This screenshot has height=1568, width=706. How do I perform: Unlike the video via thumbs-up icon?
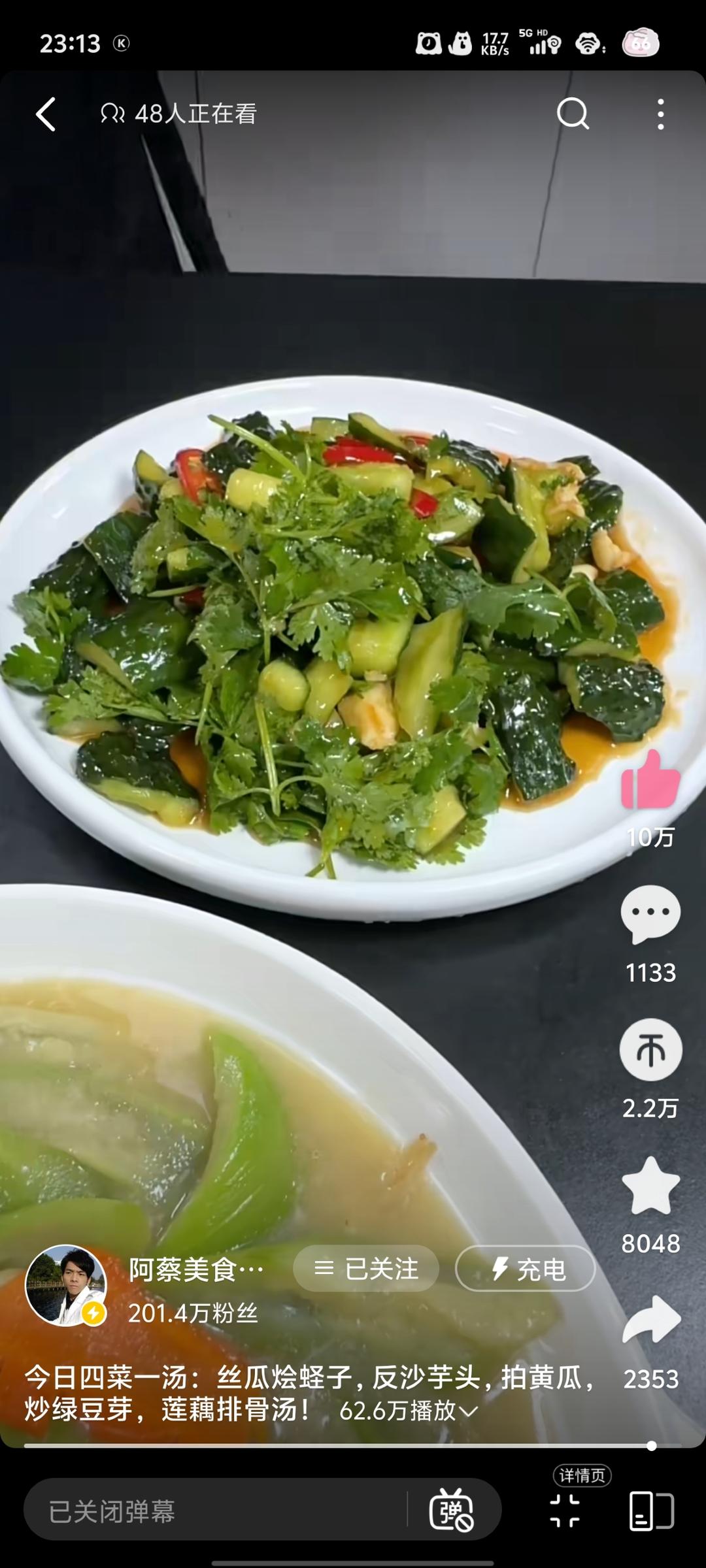click(650, 780)
